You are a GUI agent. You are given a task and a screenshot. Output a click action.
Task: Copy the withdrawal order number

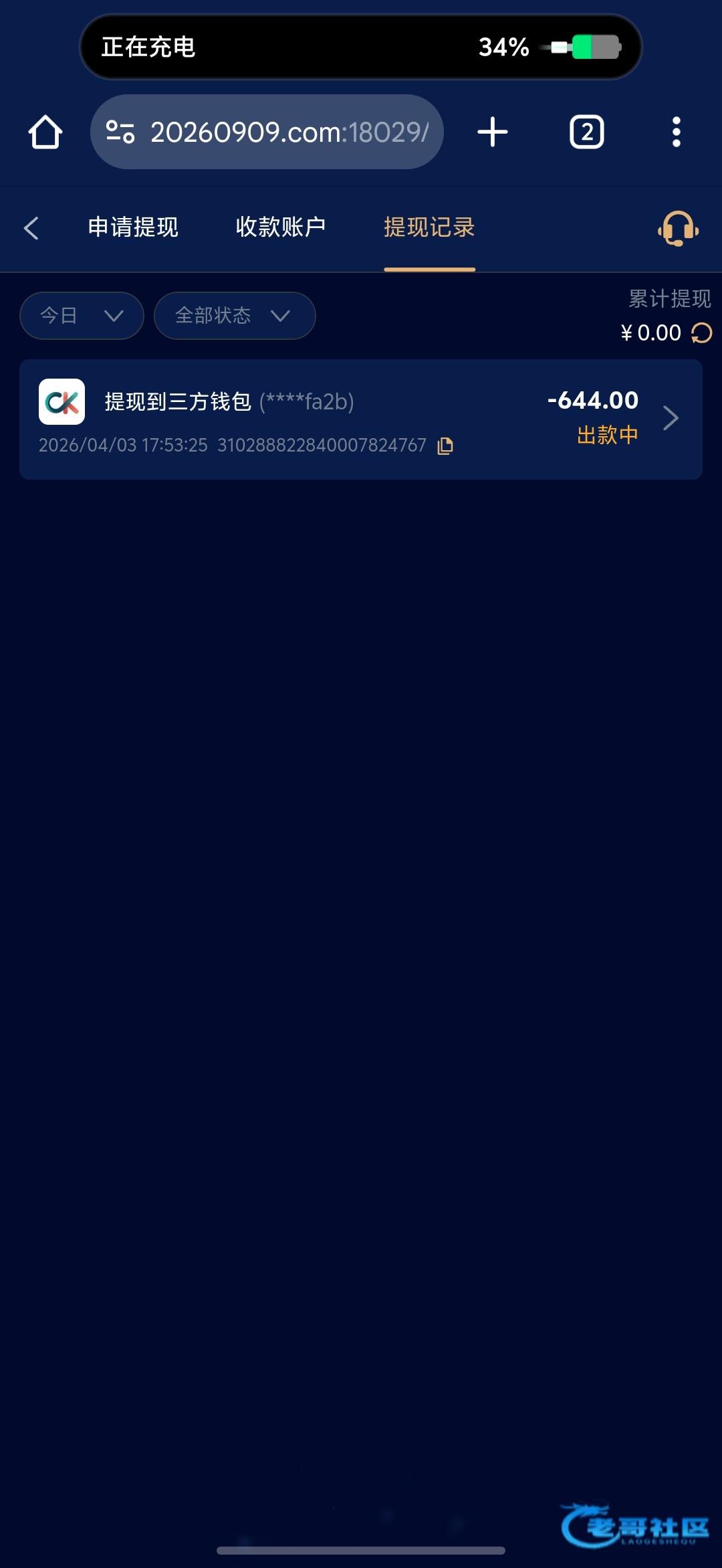pos(445,446)
